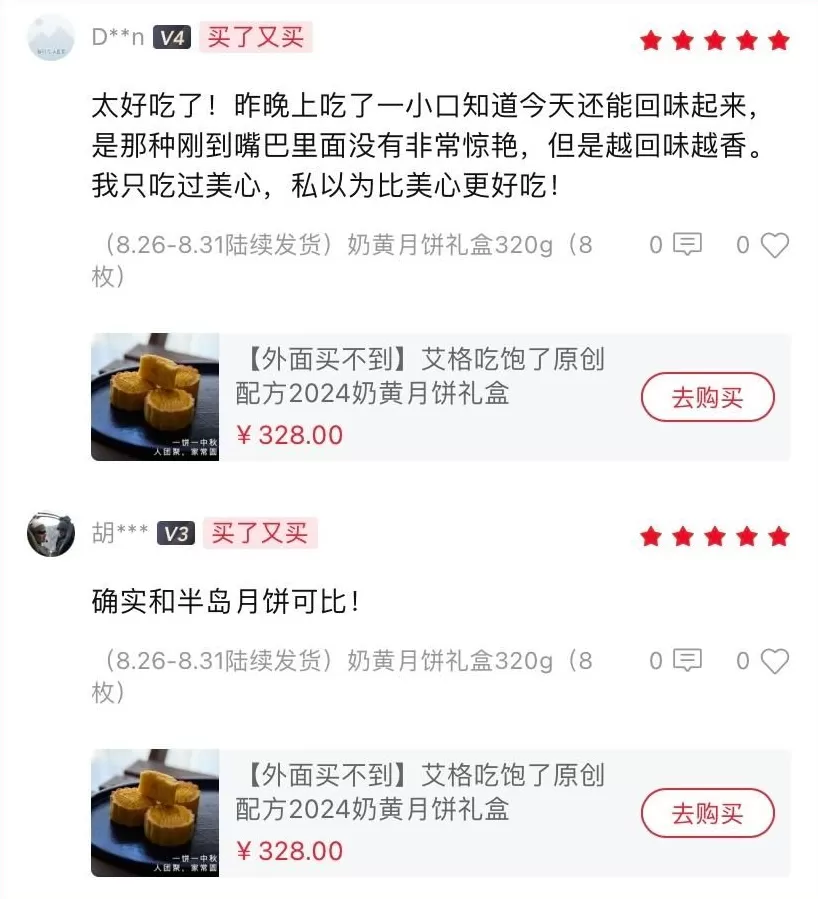Comment on 胡***'s review

click(687, 661)
